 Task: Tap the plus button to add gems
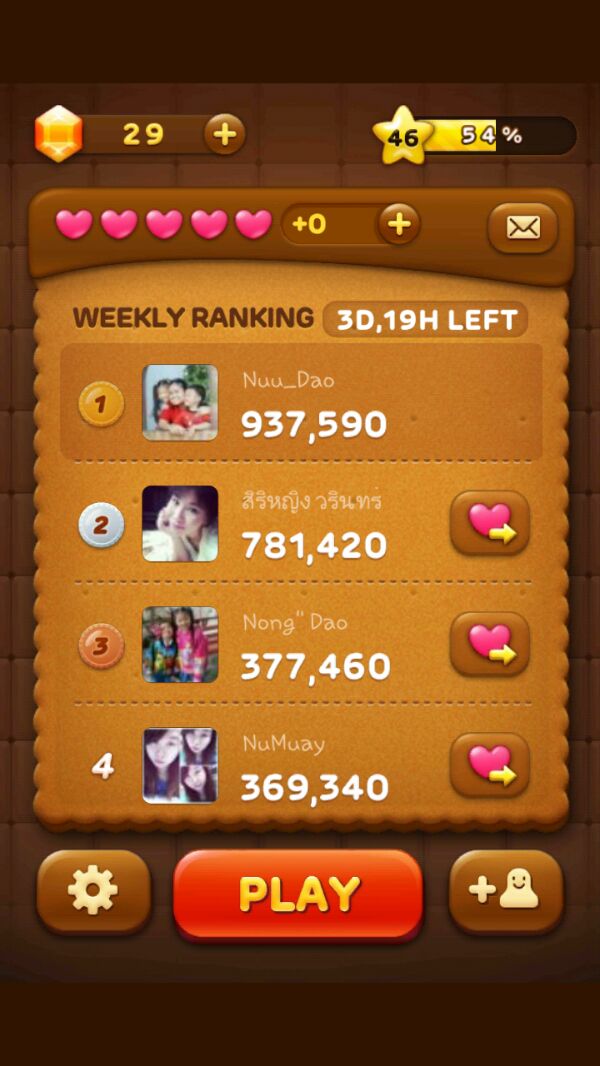pos(224,134)
